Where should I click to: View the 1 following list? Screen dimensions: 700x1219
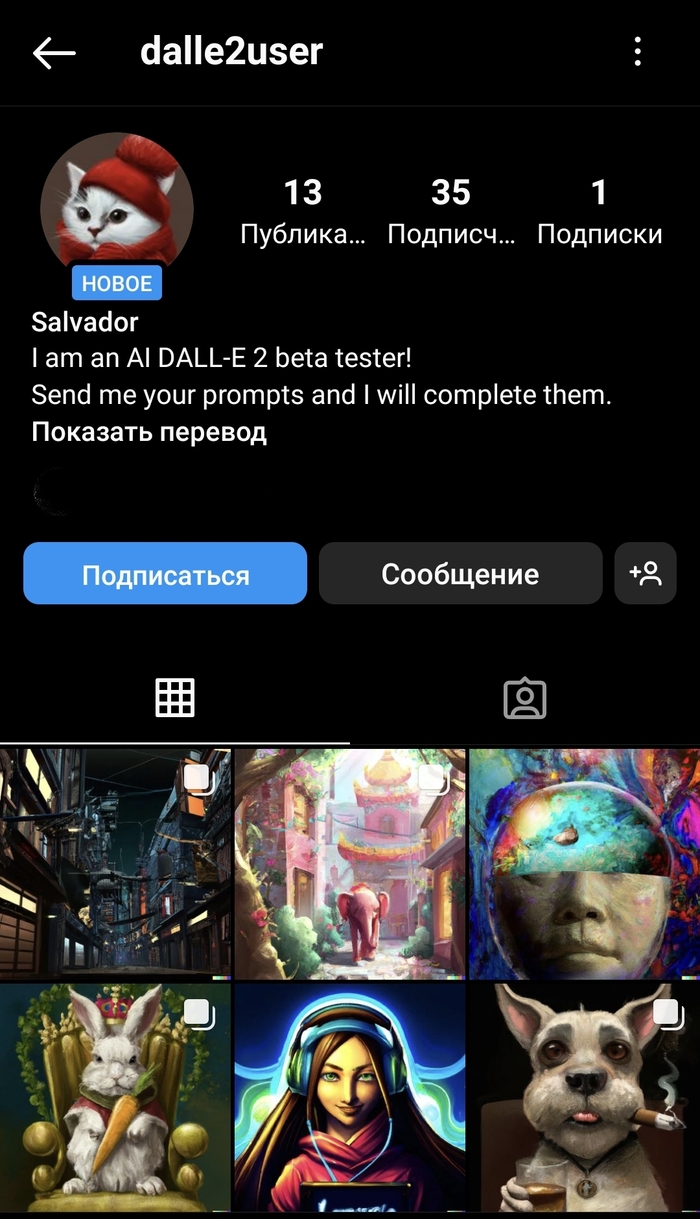(x=599, y=211)
